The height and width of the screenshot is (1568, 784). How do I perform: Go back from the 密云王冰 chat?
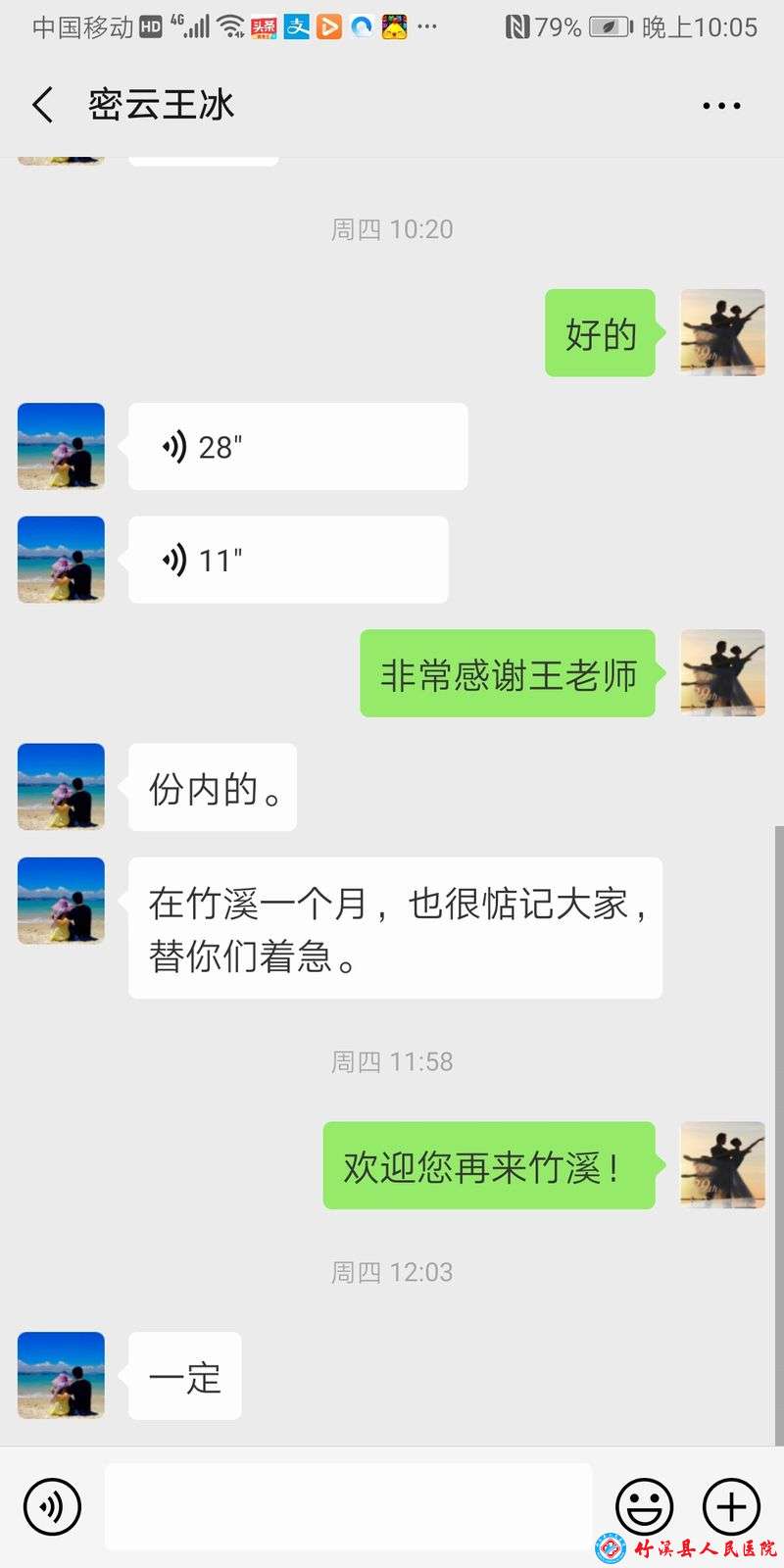pos(42,105)
